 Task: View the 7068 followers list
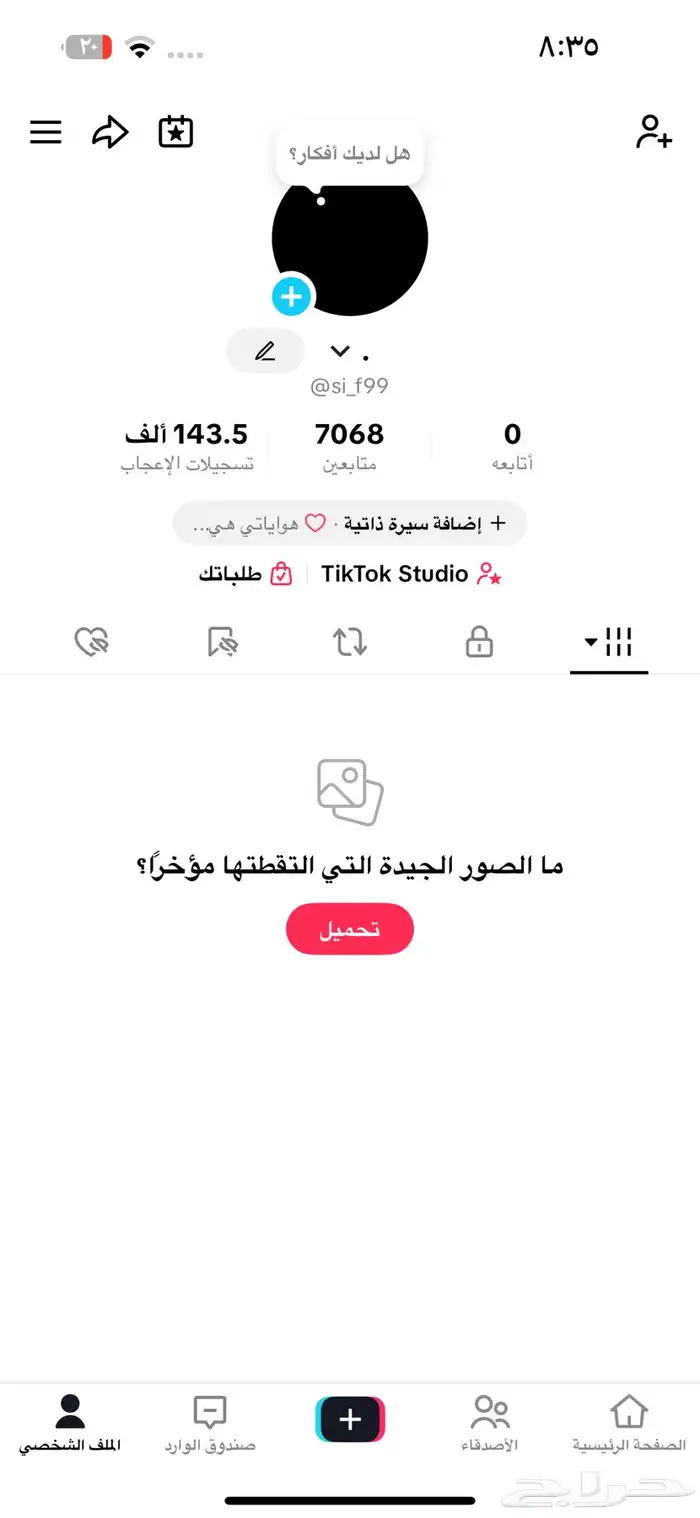[349, 446]
